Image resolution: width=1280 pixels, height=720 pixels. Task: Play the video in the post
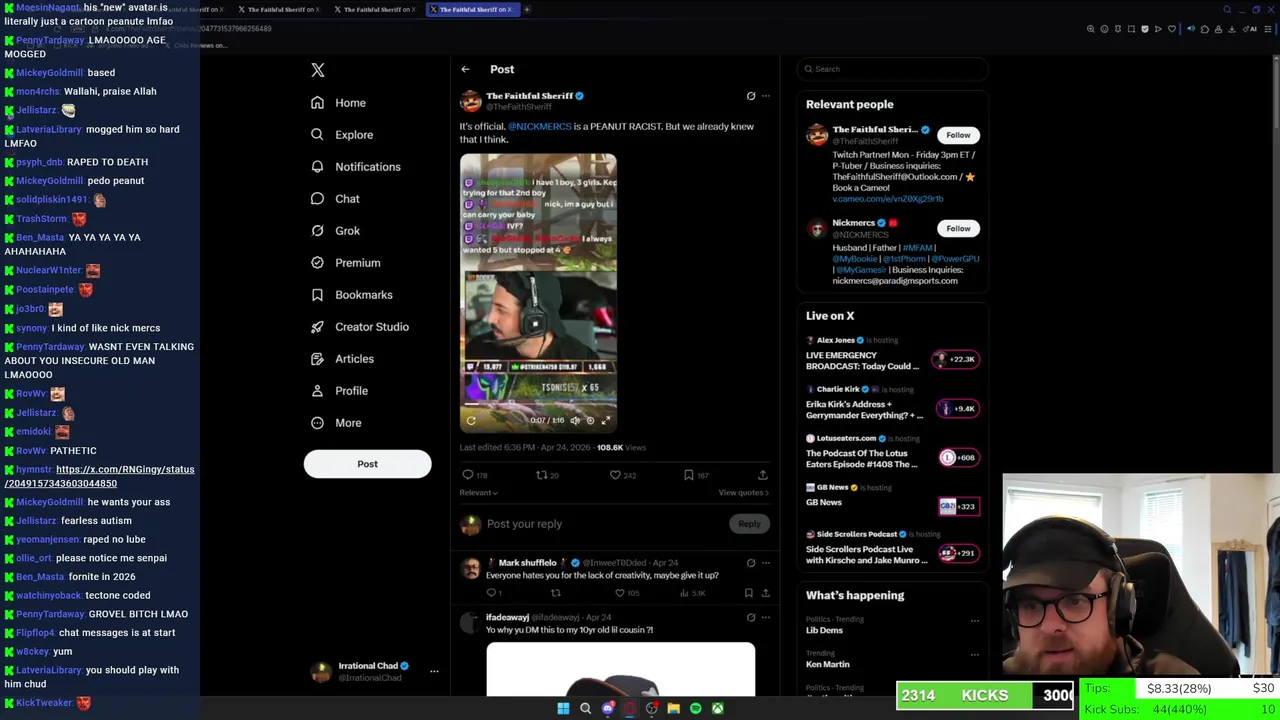[538, 290]
